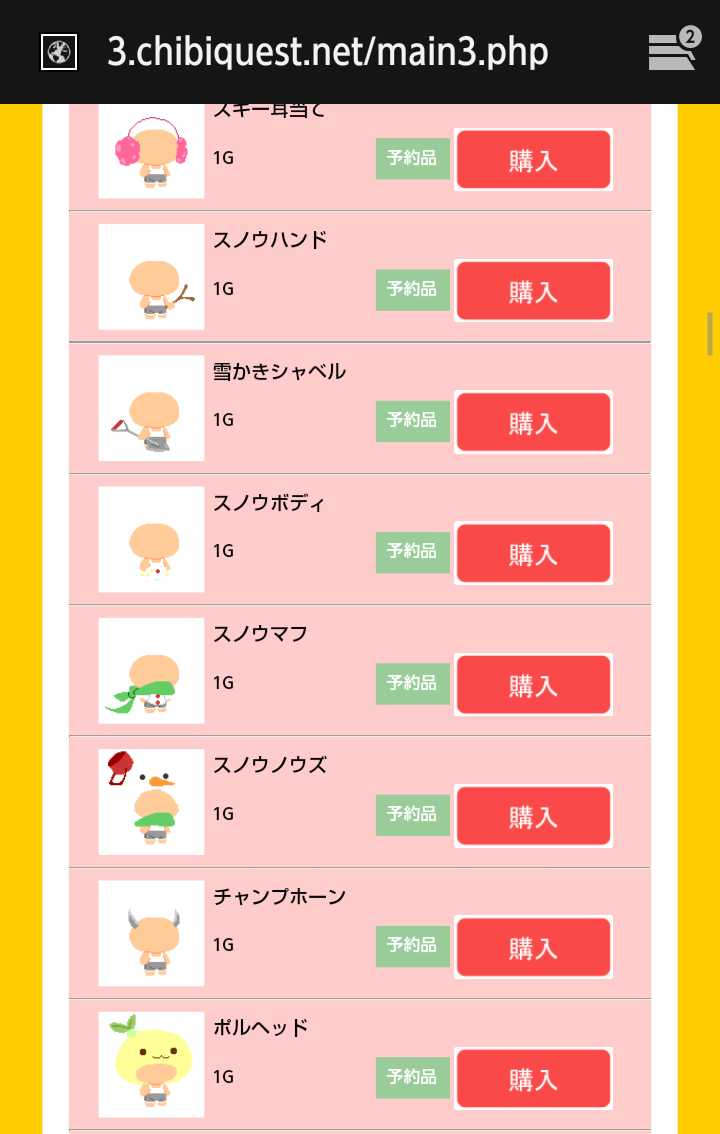The height and width of the screenshot is (1134, 720).
Task: Tap the URL address bar
Action: point(328,52)
